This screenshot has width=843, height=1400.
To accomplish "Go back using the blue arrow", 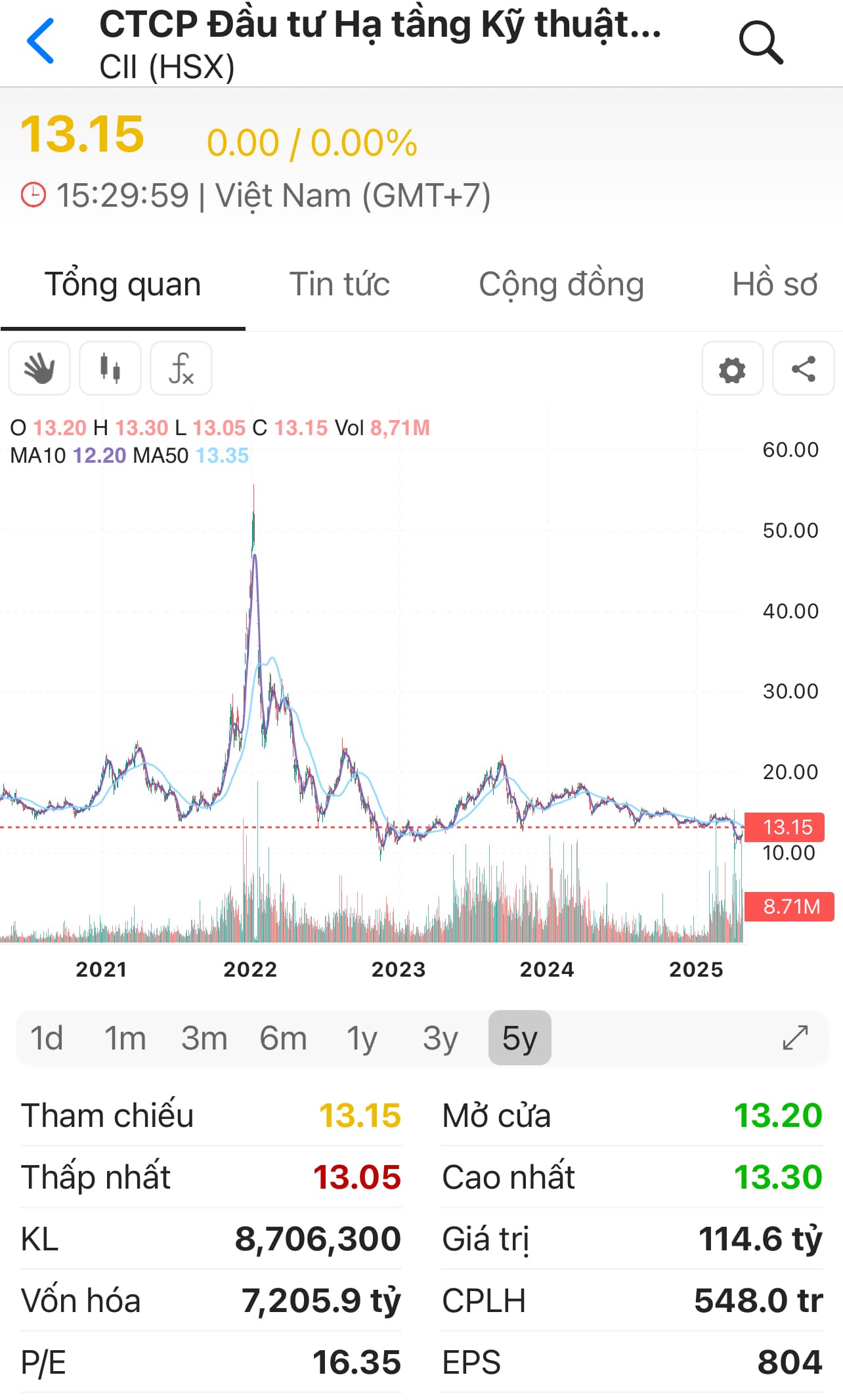I will 41,41.
